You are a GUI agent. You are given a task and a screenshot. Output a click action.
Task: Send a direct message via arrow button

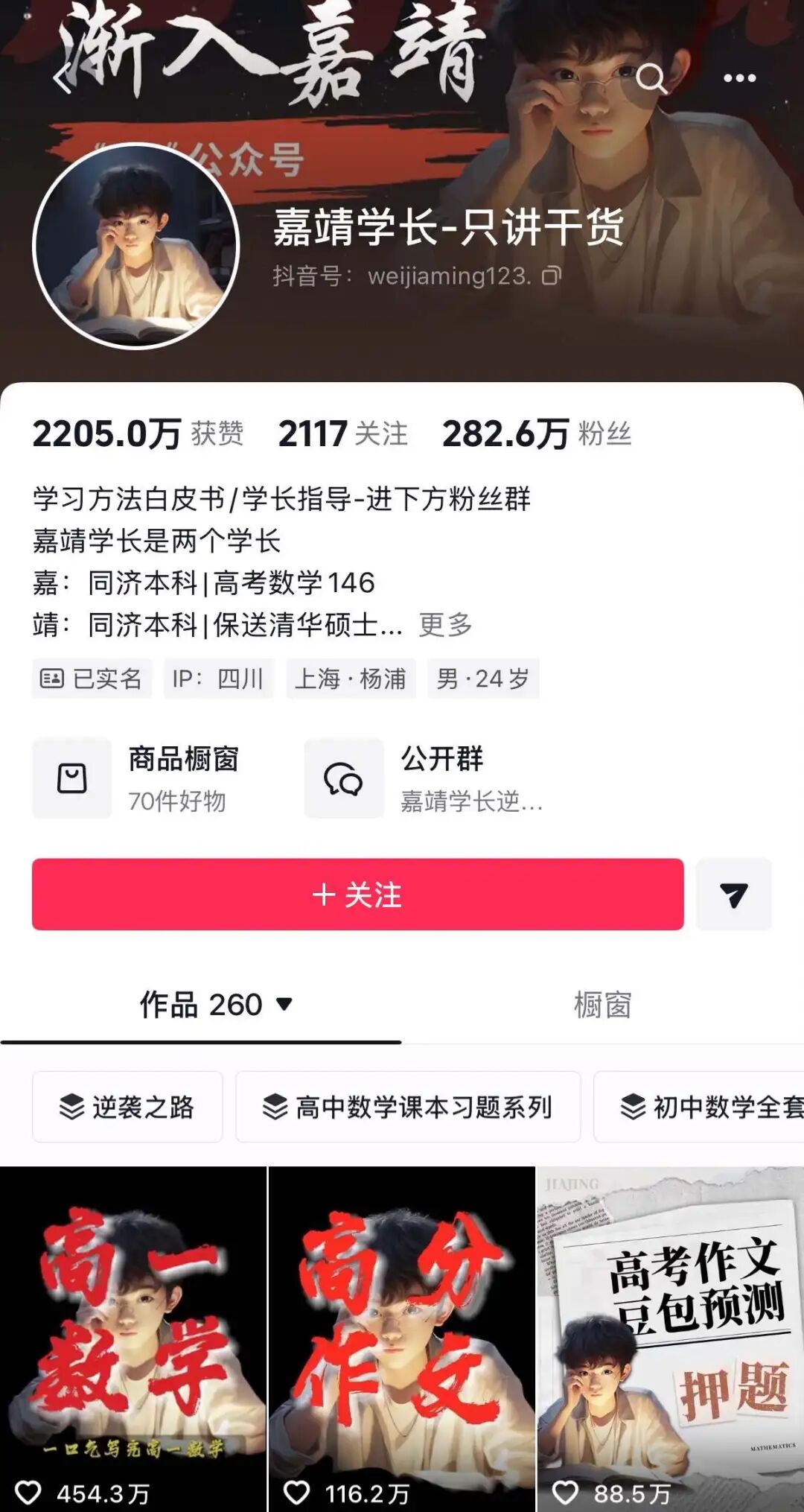pos(733,894)
